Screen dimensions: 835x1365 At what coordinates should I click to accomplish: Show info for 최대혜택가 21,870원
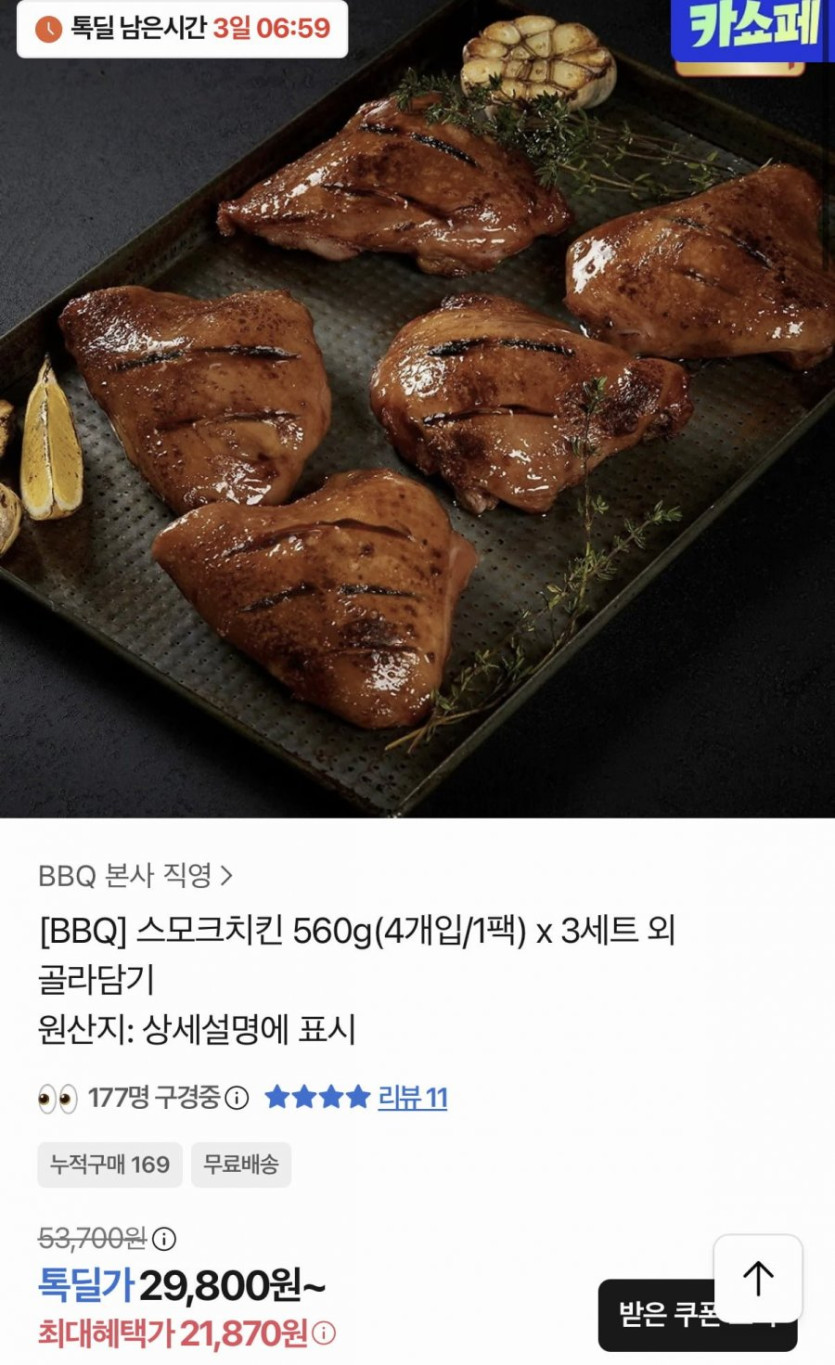coord(324,1333)
